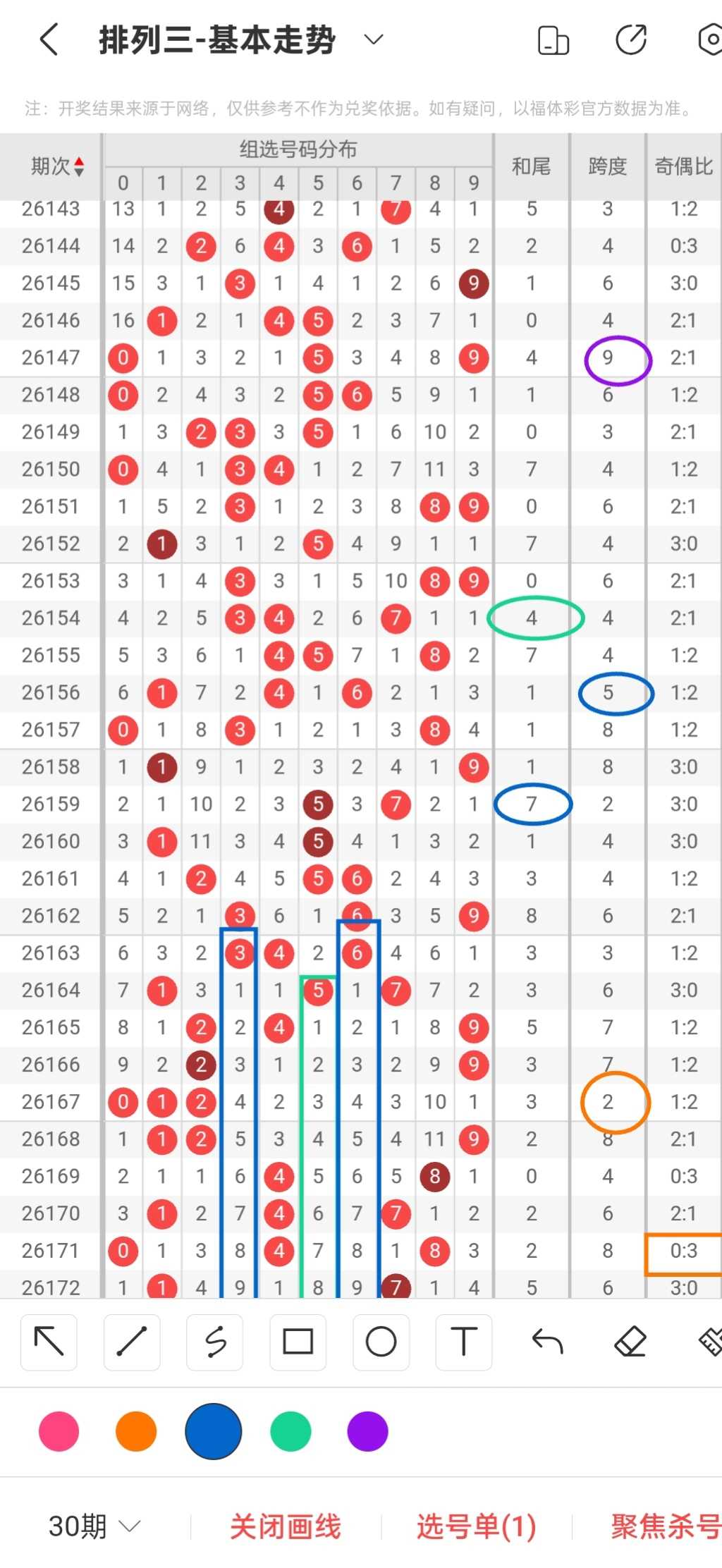Viewport: 722px width, 1568px height.
Task: Select the rectangle drawing tool
Action: pos(298,1342)
